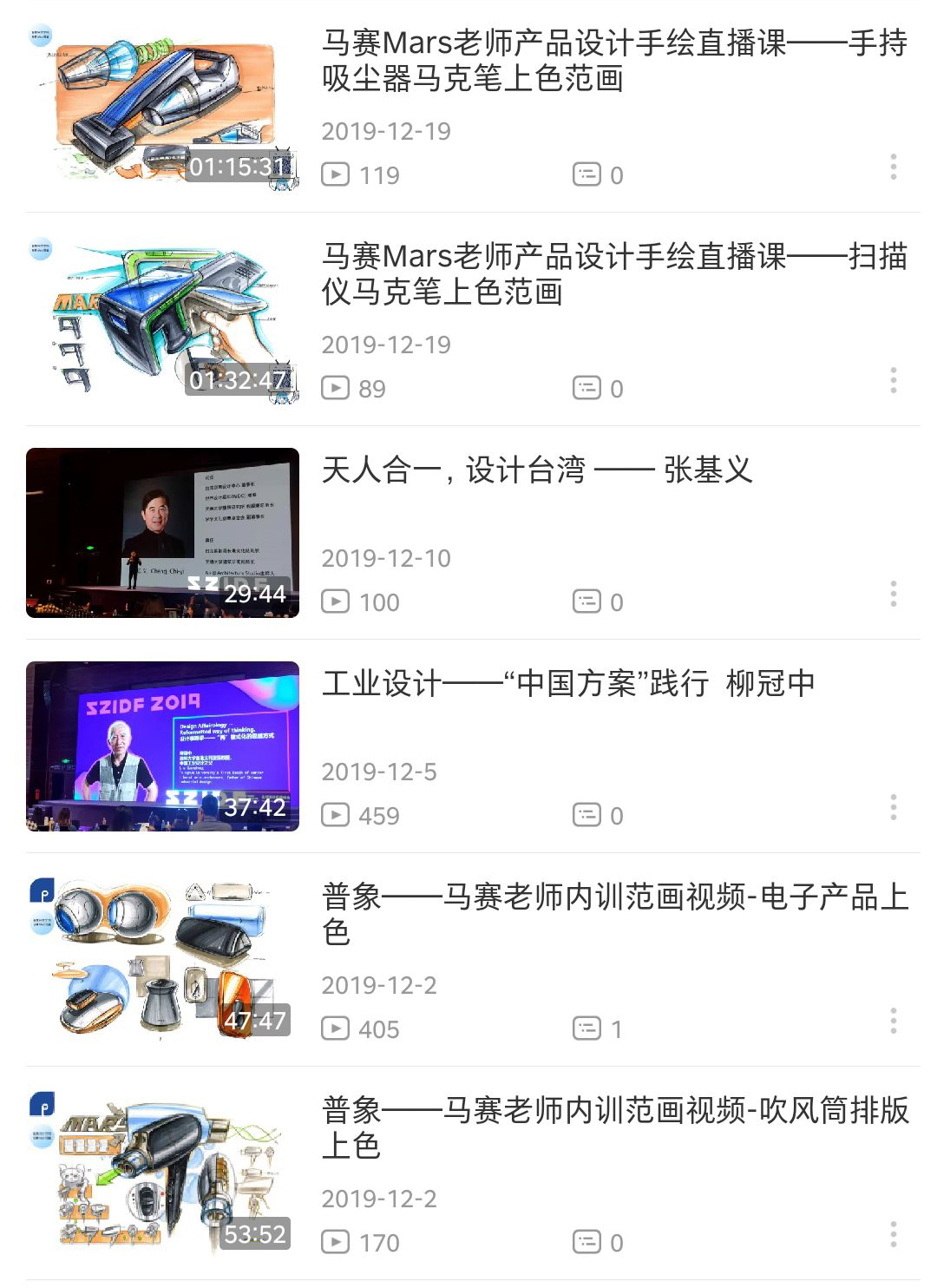Open overflow menu for 吹风筒排版上色 video

tap(893, 1234)
